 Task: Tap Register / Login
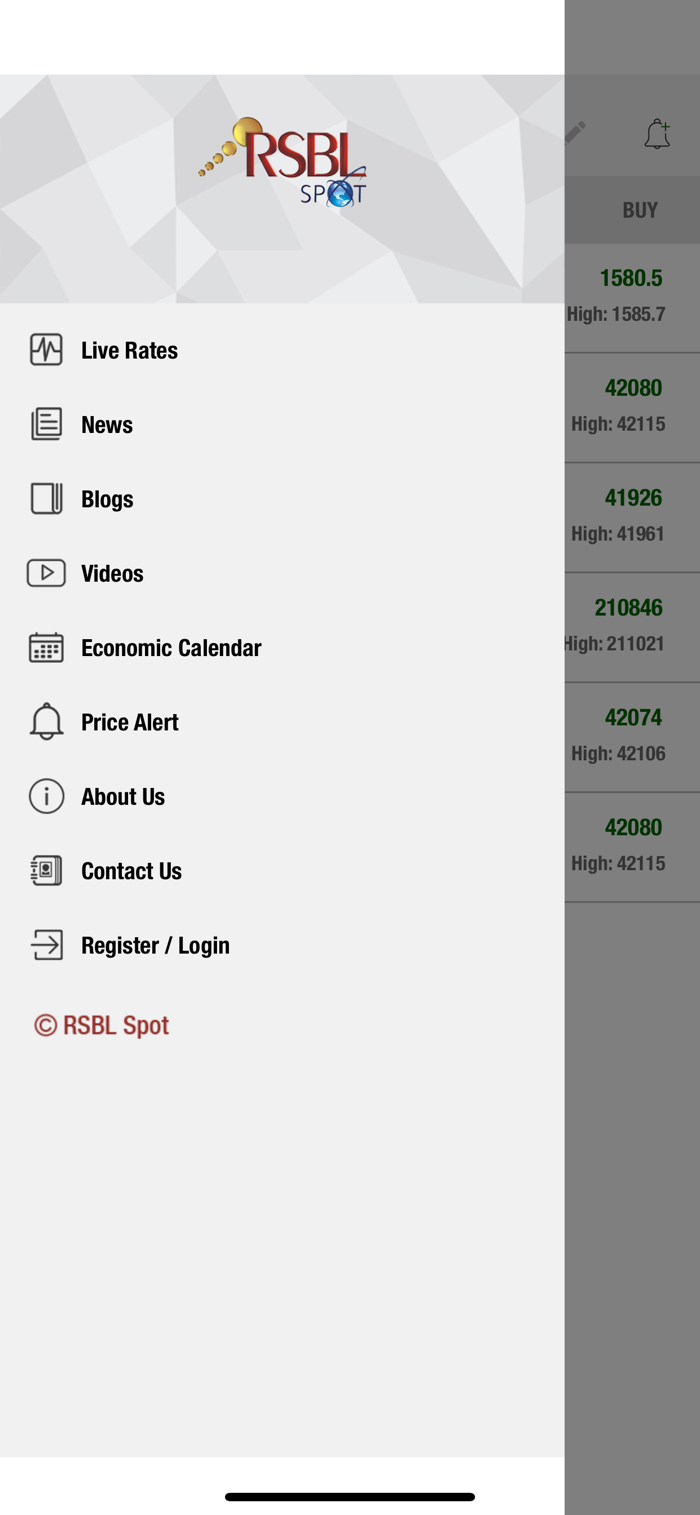(x=282, y=945)
